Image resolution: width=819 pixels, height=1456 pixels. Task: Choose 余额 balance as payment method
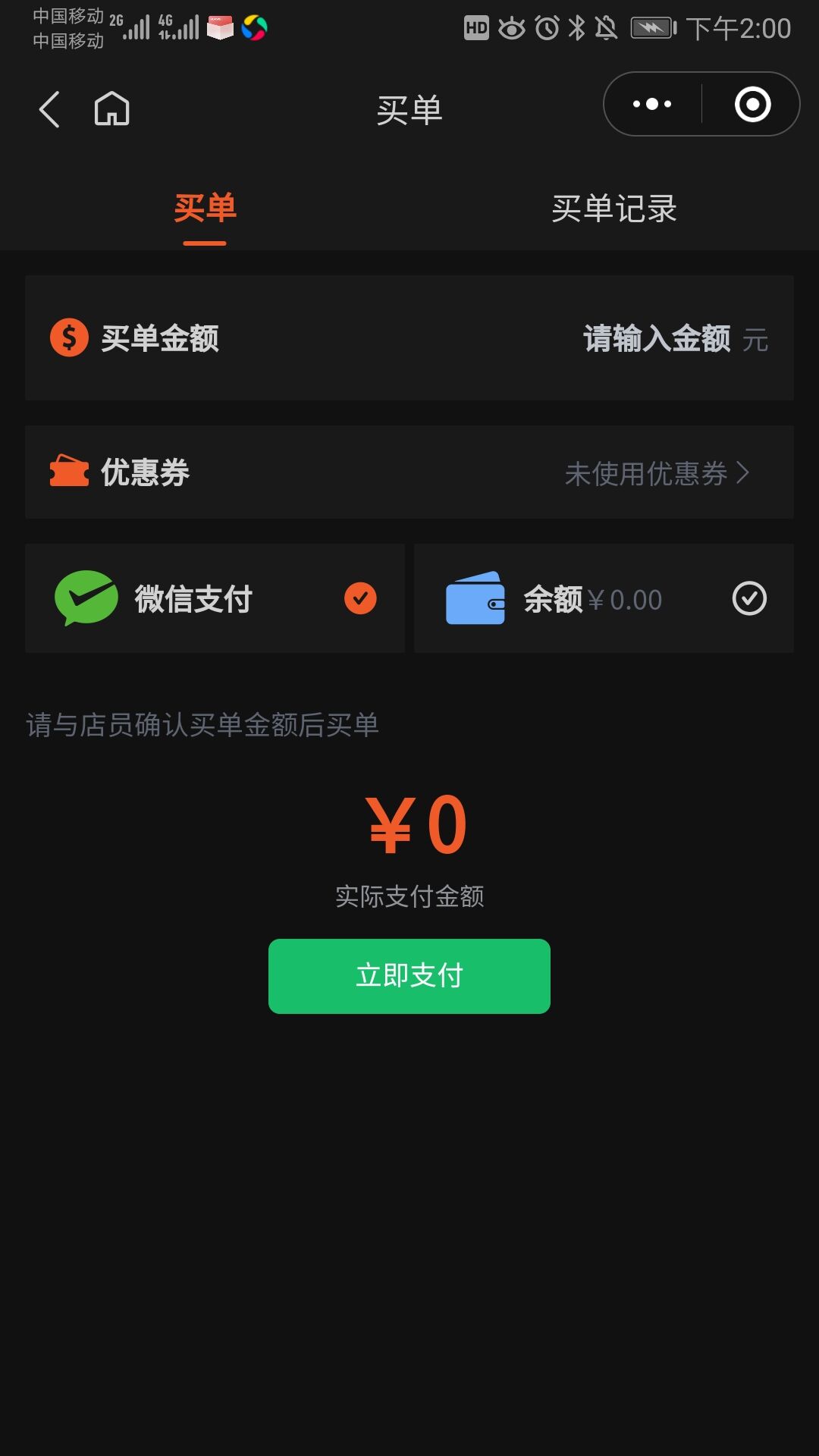pyautogui.click(x=604, y=598)
